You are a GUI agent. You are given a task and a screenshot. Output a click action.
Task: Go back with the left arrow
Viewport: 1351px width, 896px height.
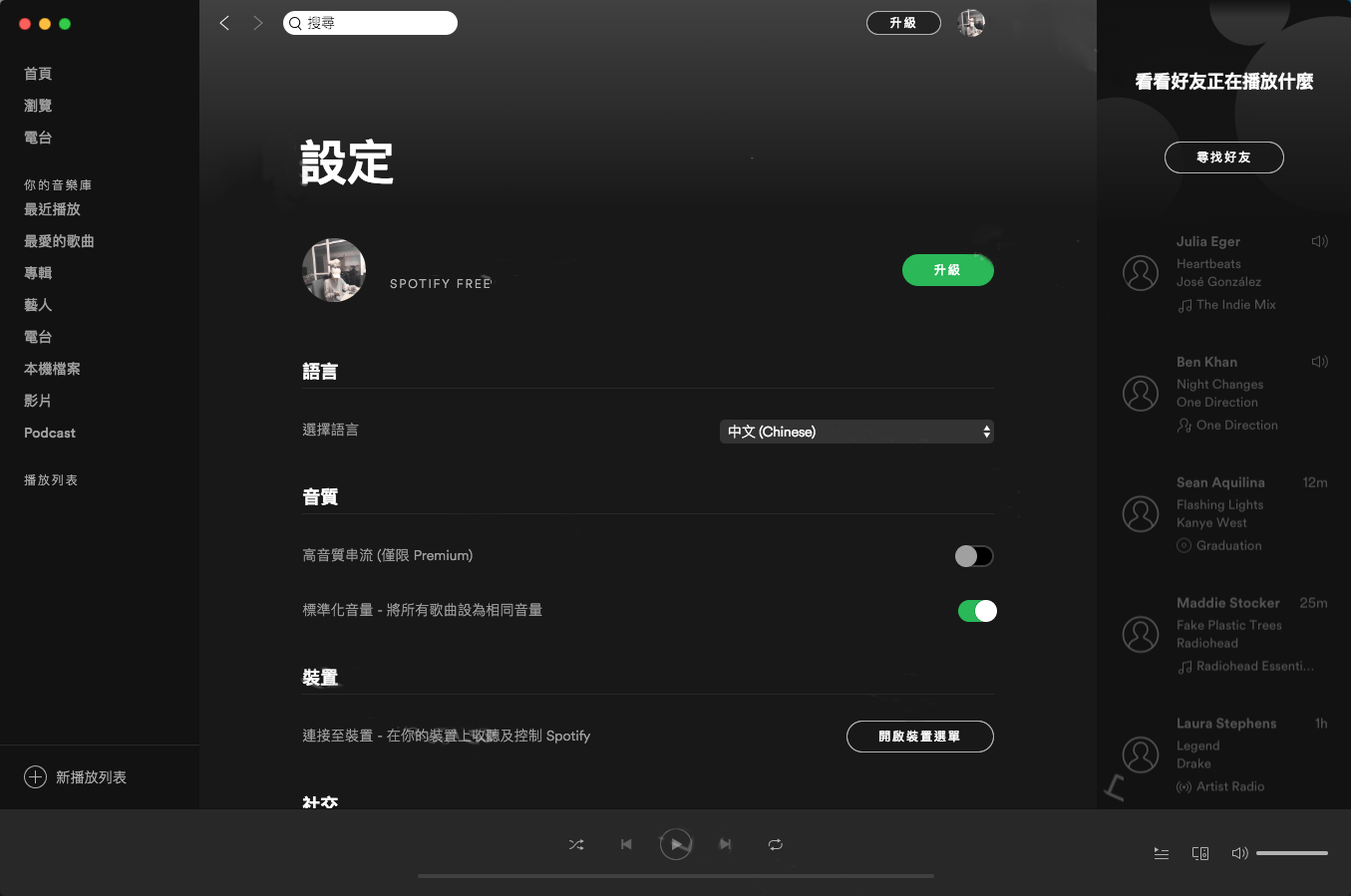coord(225,23)
